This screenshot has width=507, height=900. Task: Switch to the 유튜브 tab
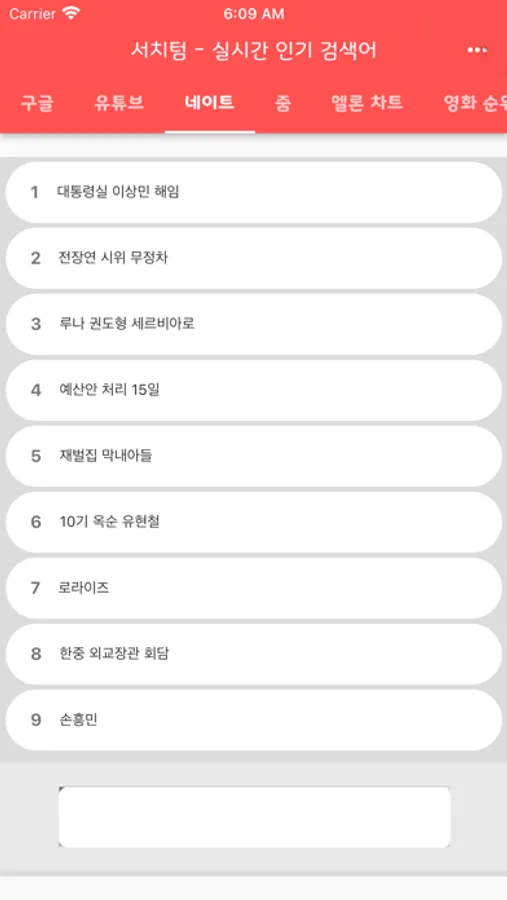point(119,103)
